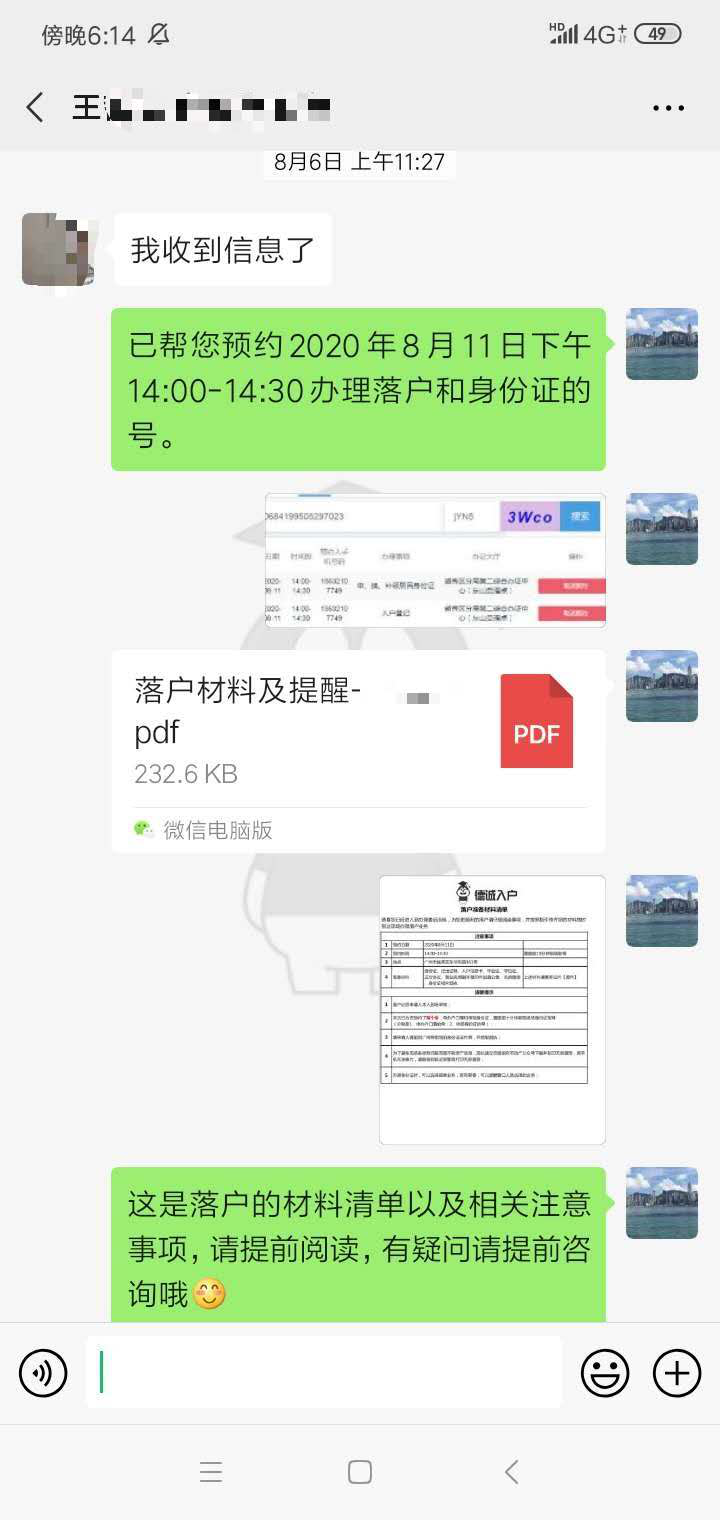Open the contact's avatar next to 我收到信息了

tap(58, 249)
